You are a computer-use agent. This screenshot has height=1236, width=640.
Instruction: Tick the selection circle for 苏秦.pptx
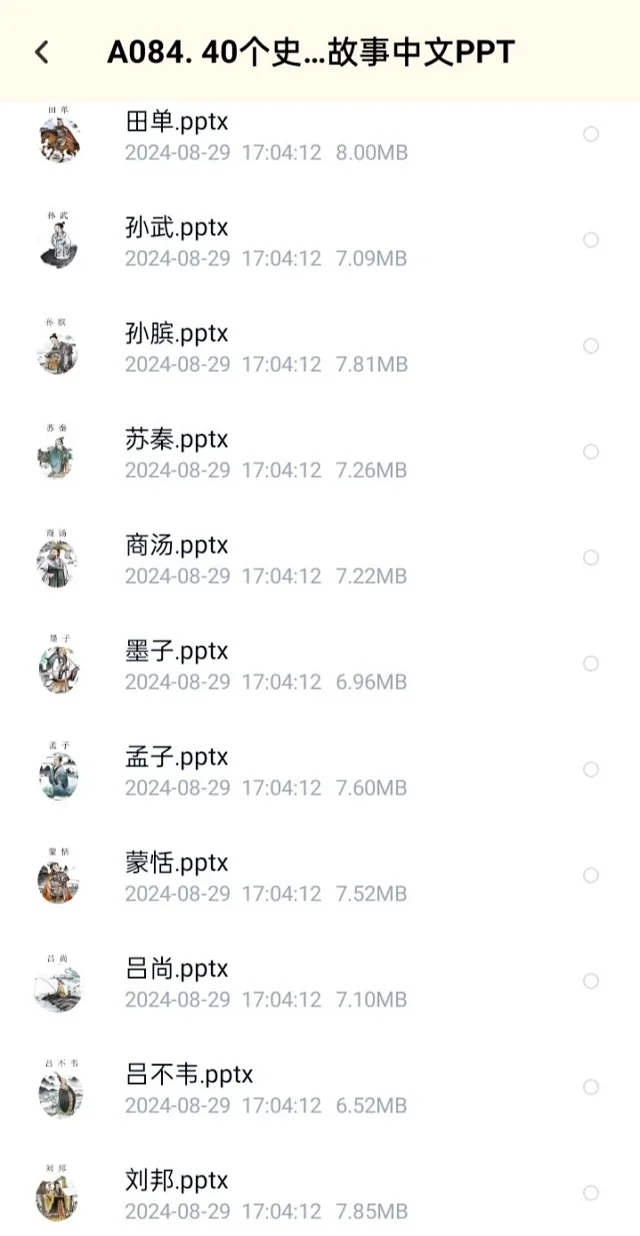(x=591, y=452)
